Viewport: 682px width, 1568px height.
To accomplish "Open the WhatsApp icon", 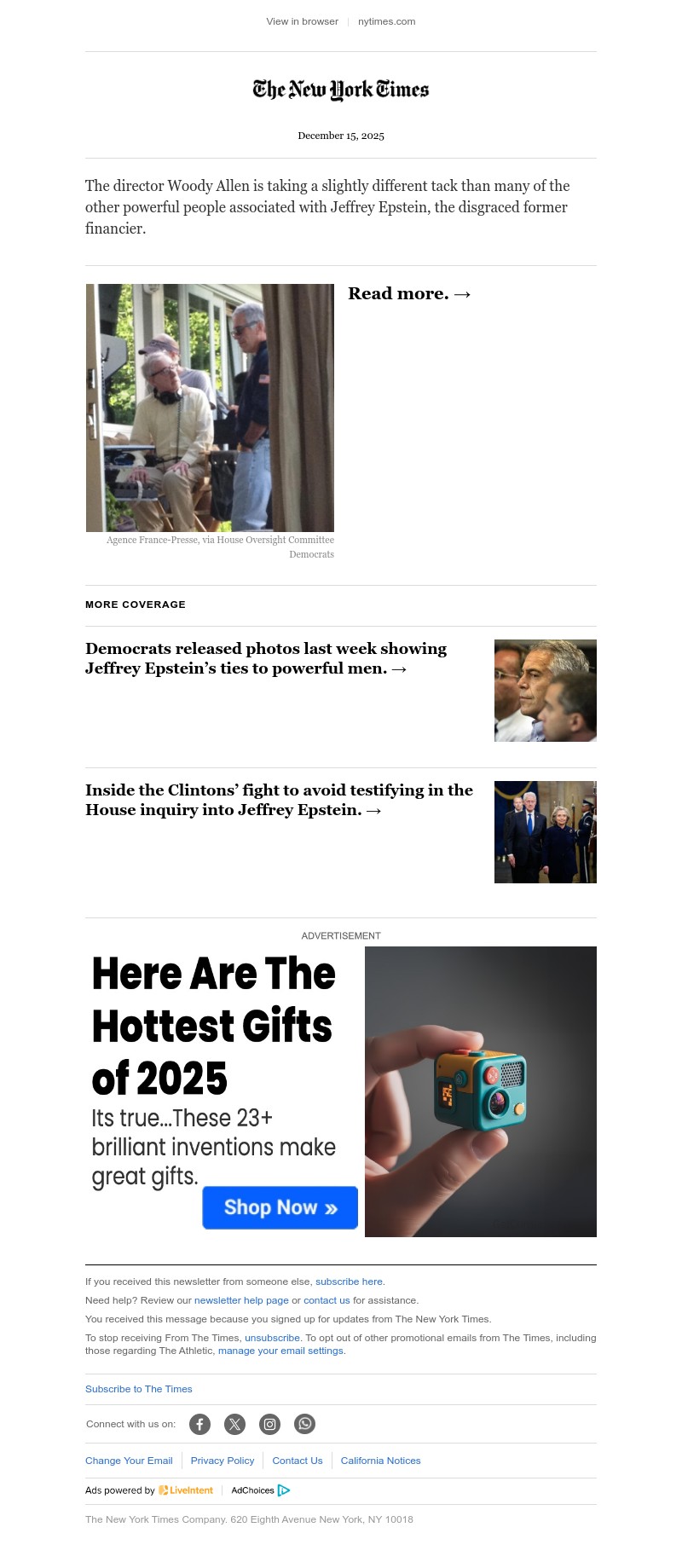I will [304, 1424].
